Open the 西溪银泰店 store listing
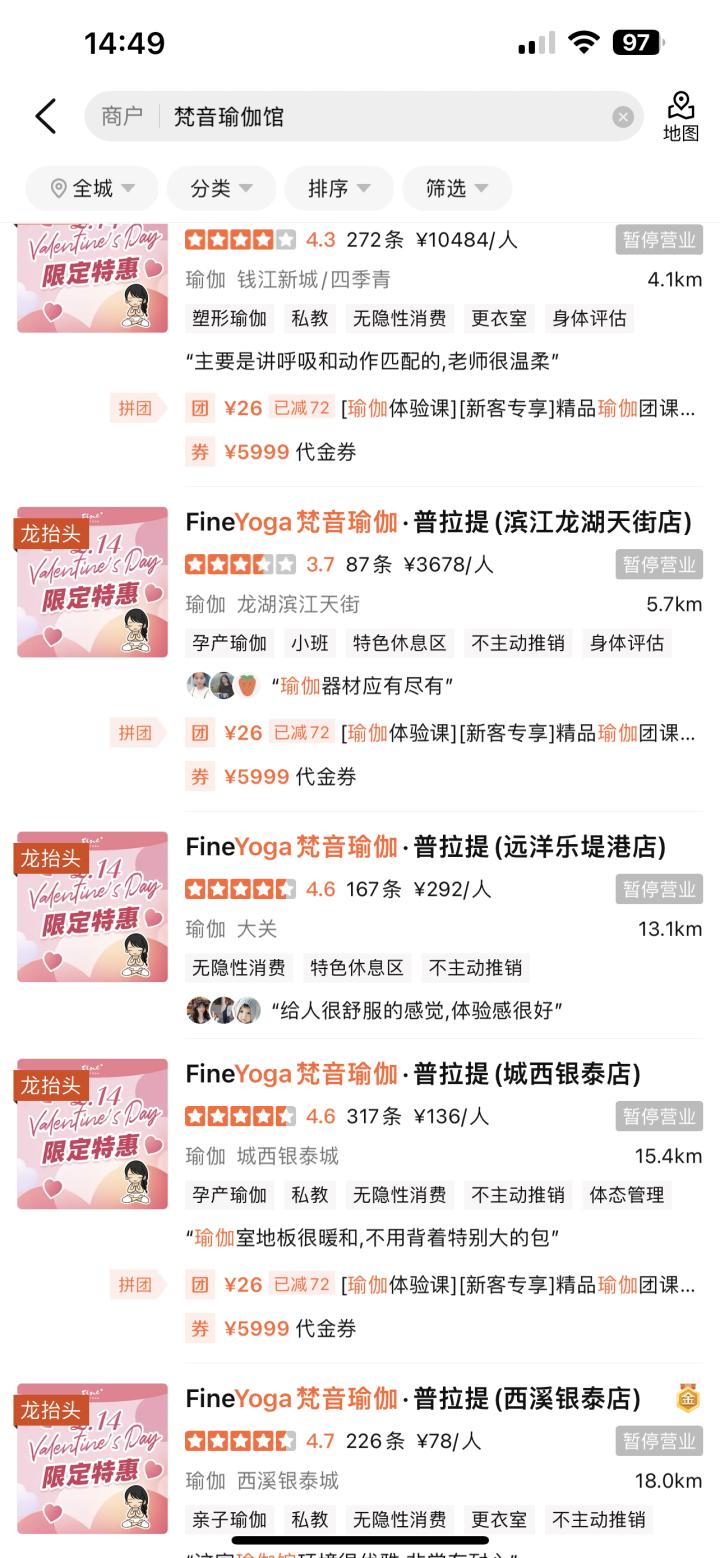The width and height of the screenshot is (720, 1558). 413,1398
